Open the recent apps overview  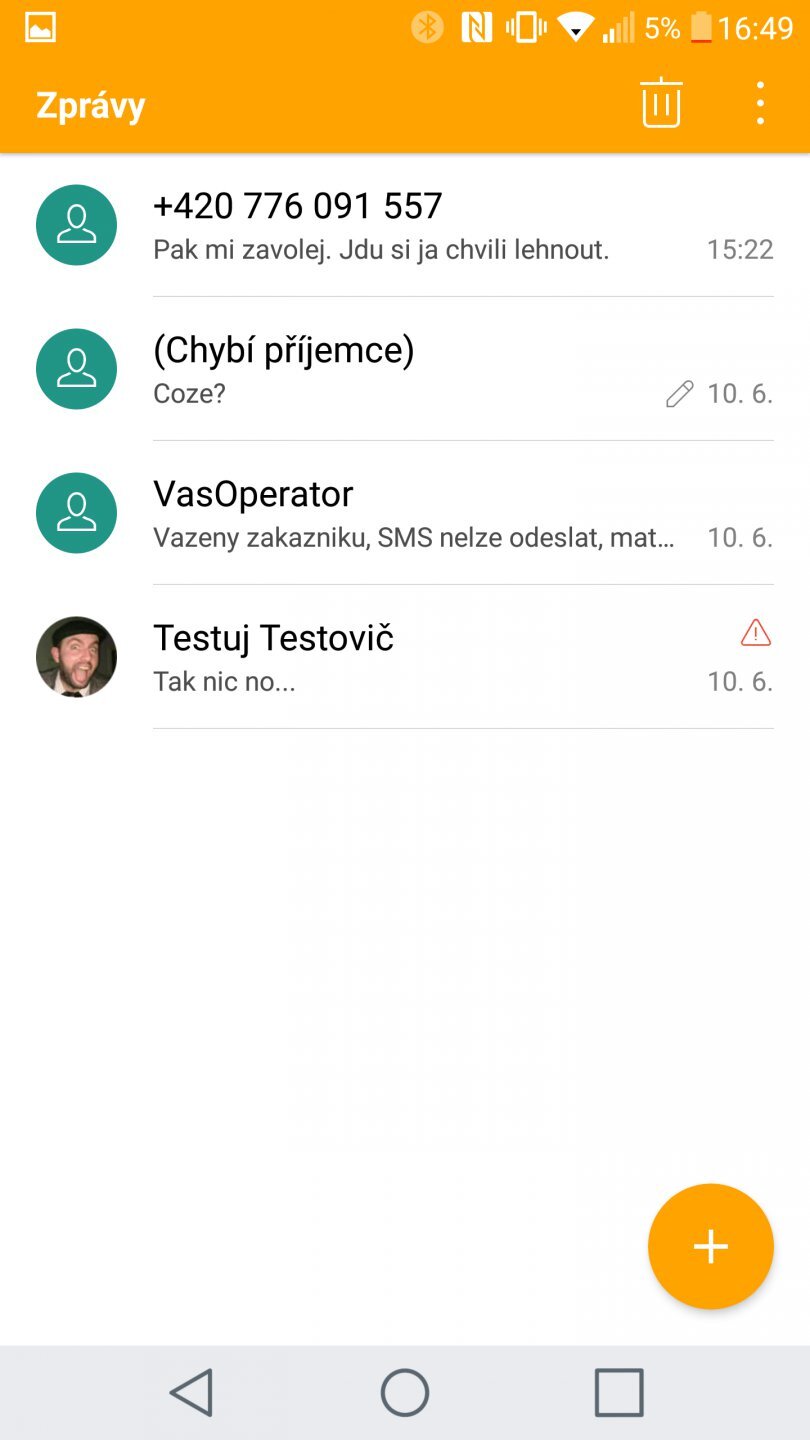pyautogui.click(x=618, y=1392)
